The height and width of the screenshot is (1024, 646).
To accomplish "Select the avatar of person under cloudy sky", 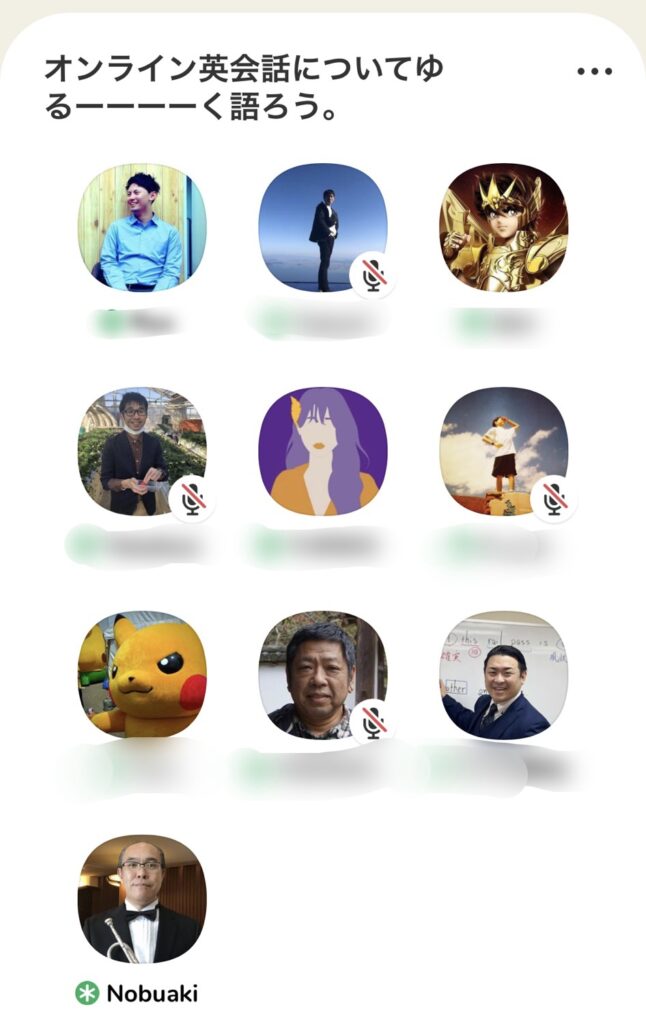I will tap(503, 451).
